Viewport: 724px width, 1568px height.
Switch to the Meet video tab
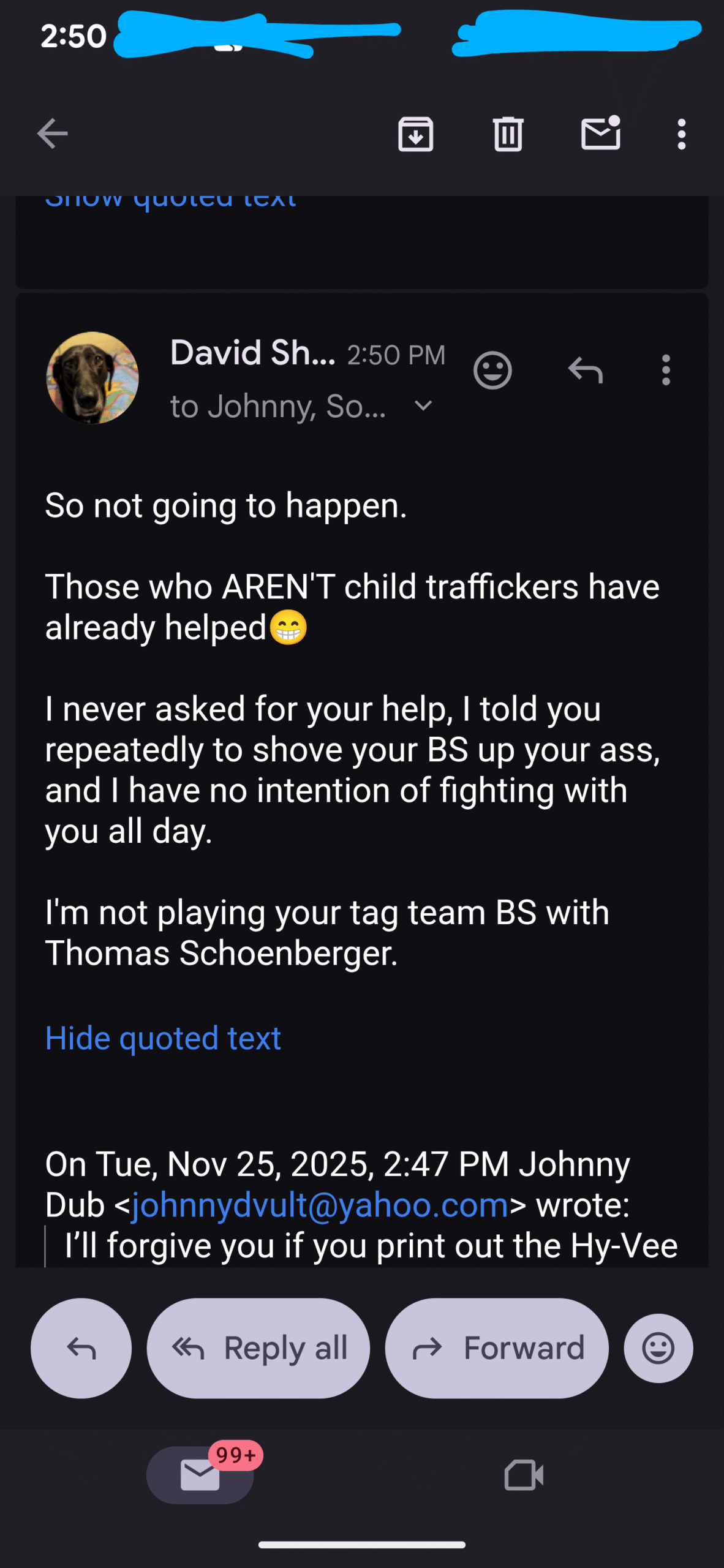coord(524,1475)
